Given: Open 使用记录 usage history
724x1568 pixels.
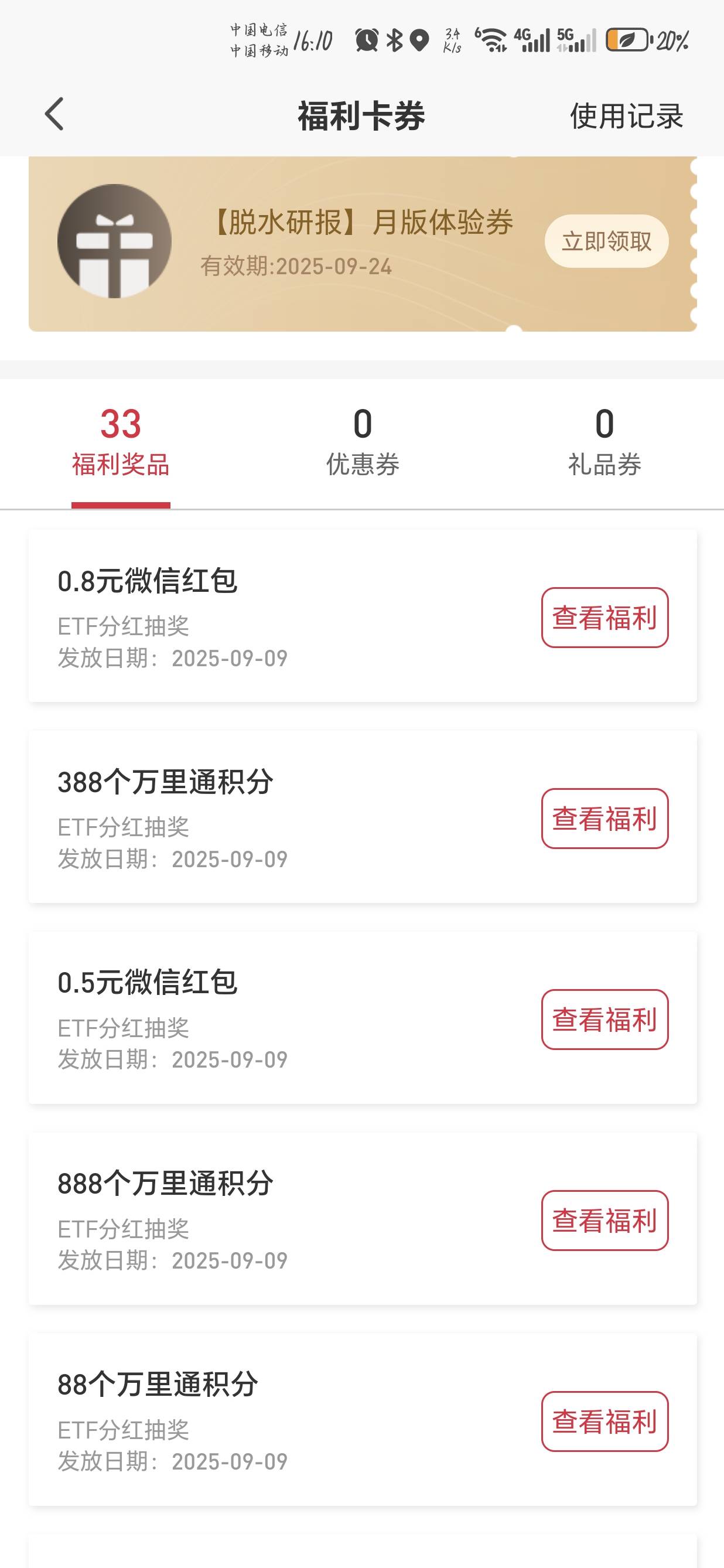Looking at the screenshot, I should [626, 115].
